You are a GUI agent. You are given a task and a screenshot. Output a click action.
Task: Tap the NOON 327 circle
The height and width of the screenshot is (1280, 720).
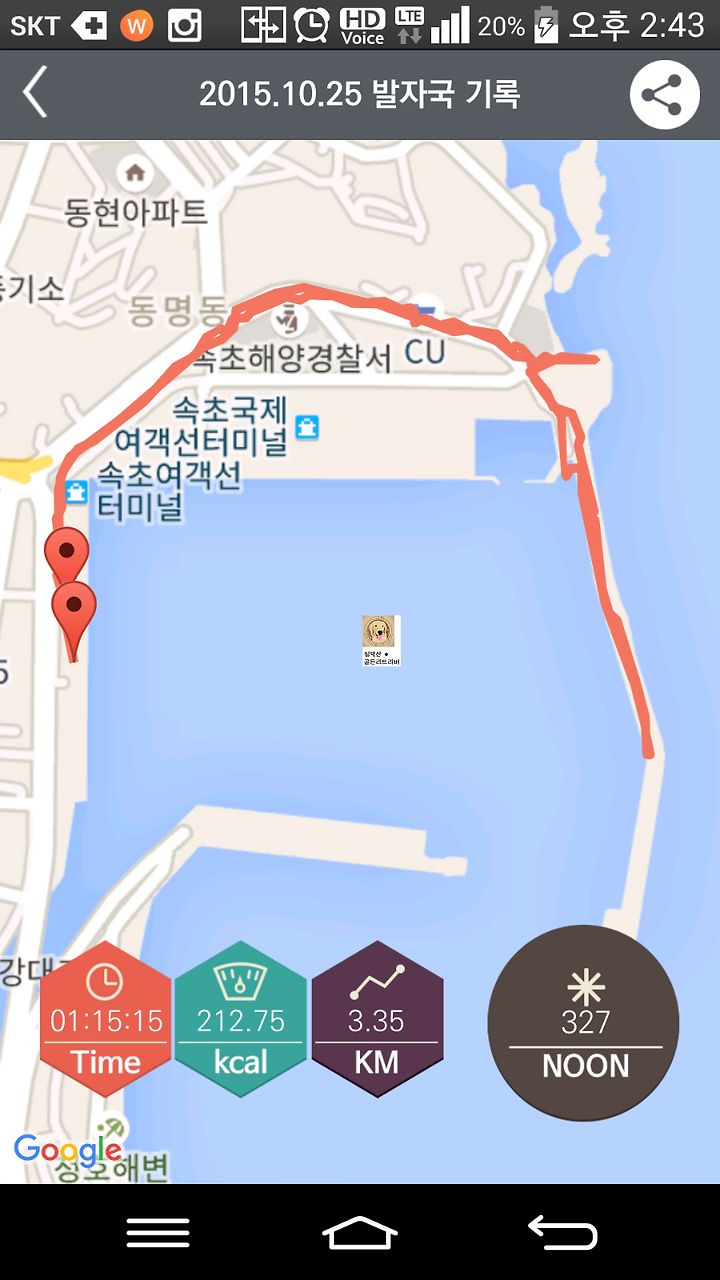pyautogui.click(x=584, y=1023)
